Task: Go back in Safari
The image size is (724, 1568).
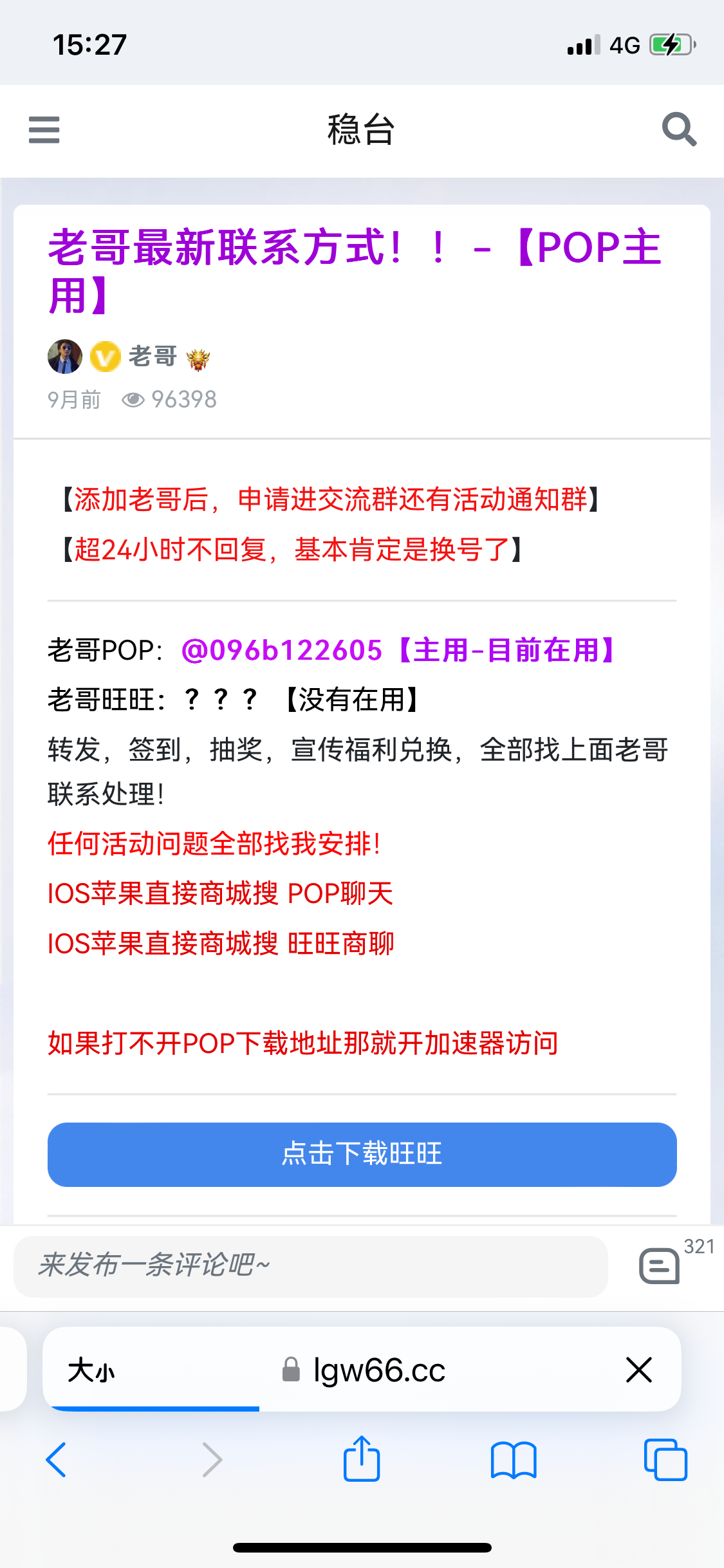Action: pos(57,1460)
